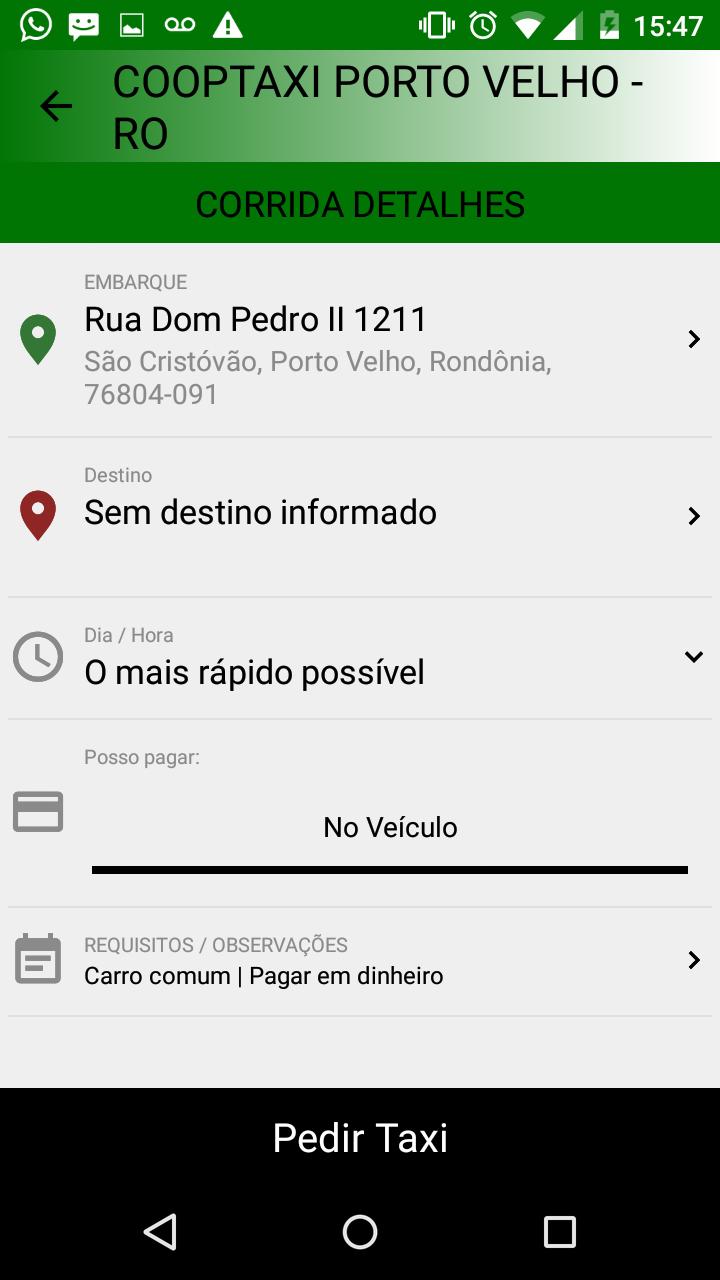
Task: Select the No Veículo payment option
Action: click(389, 827)
